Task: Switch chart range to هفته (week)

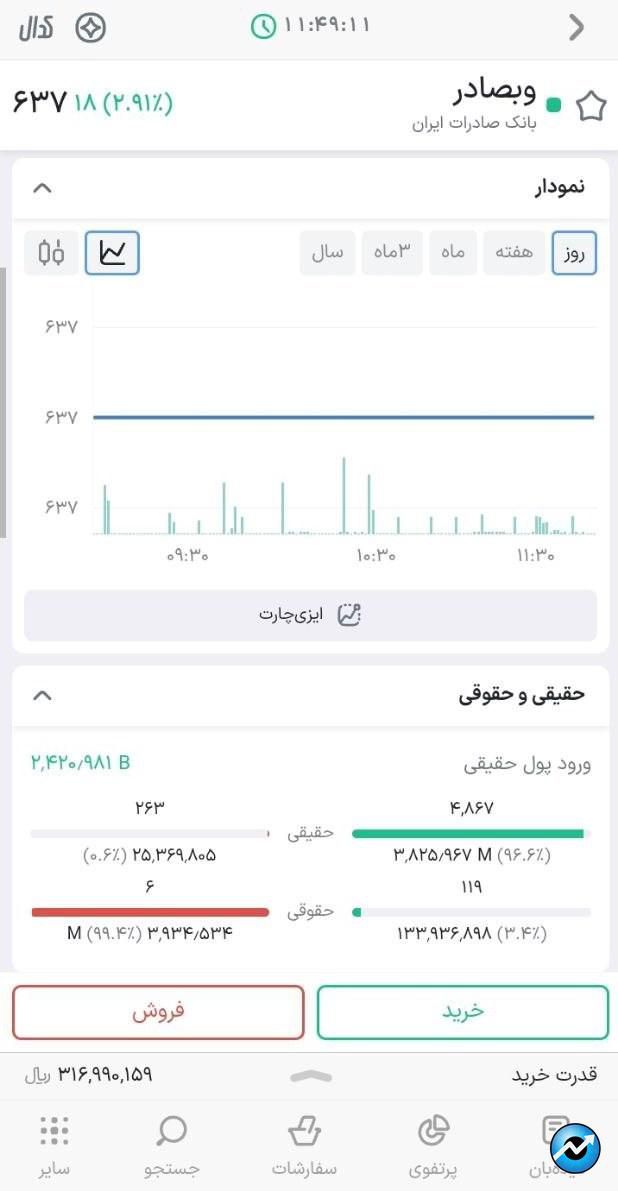Action: point(514,253)
